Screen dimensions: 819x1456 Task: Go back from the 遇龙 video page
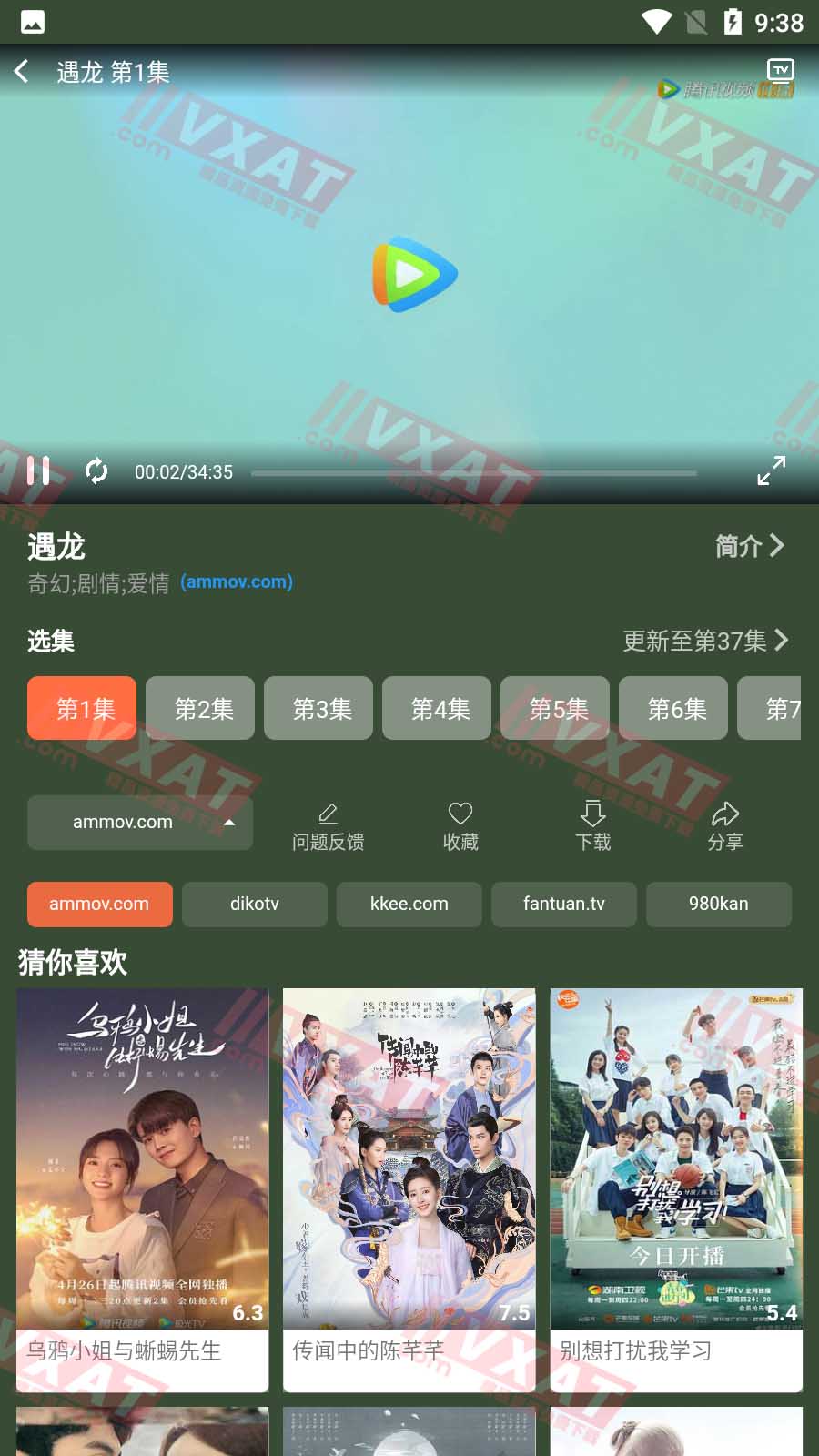pos(23,71)
